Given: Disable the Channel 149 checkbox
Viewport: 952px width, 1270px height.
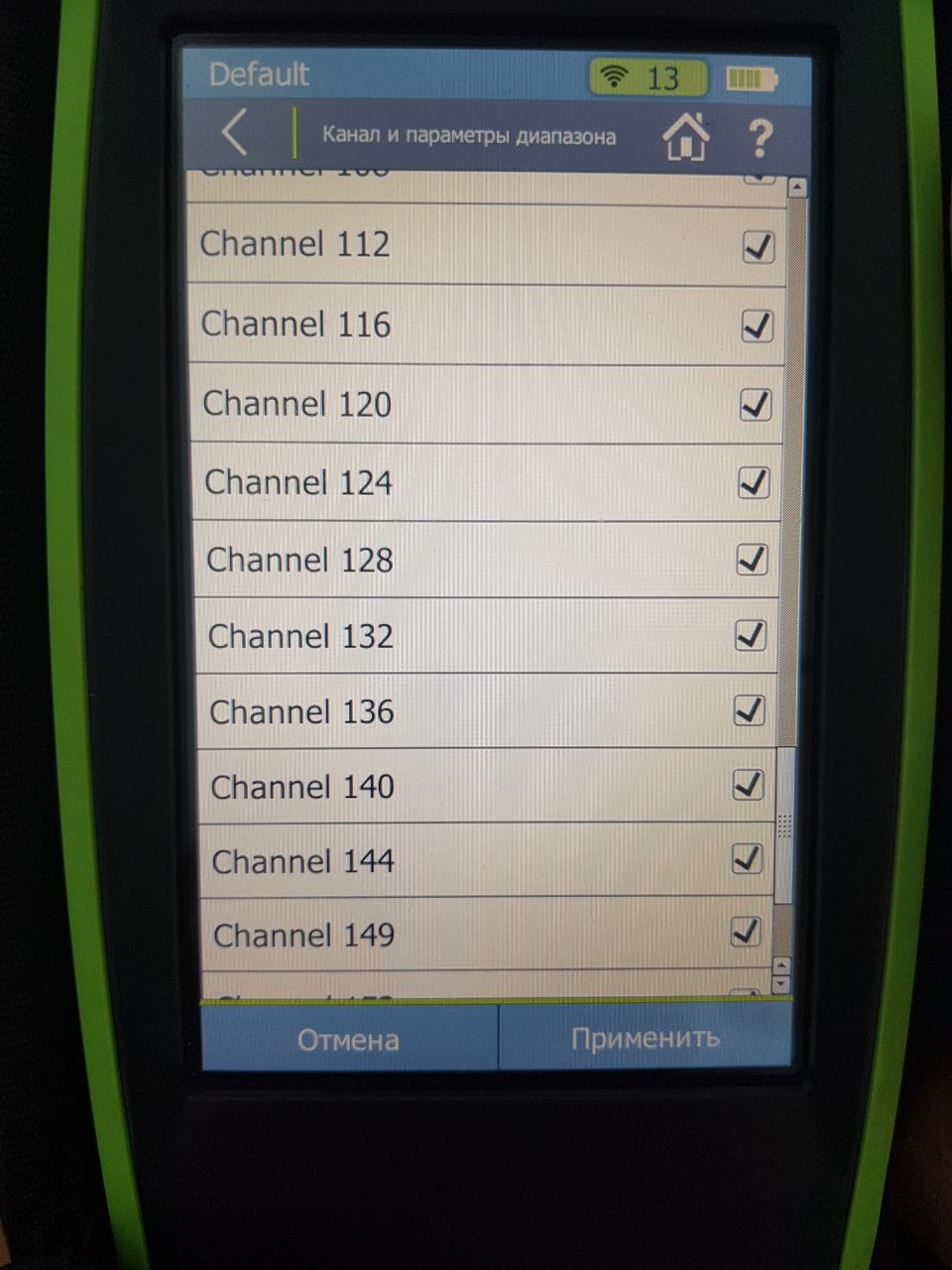Looking at the screenshot, I should tap(745, 932).
